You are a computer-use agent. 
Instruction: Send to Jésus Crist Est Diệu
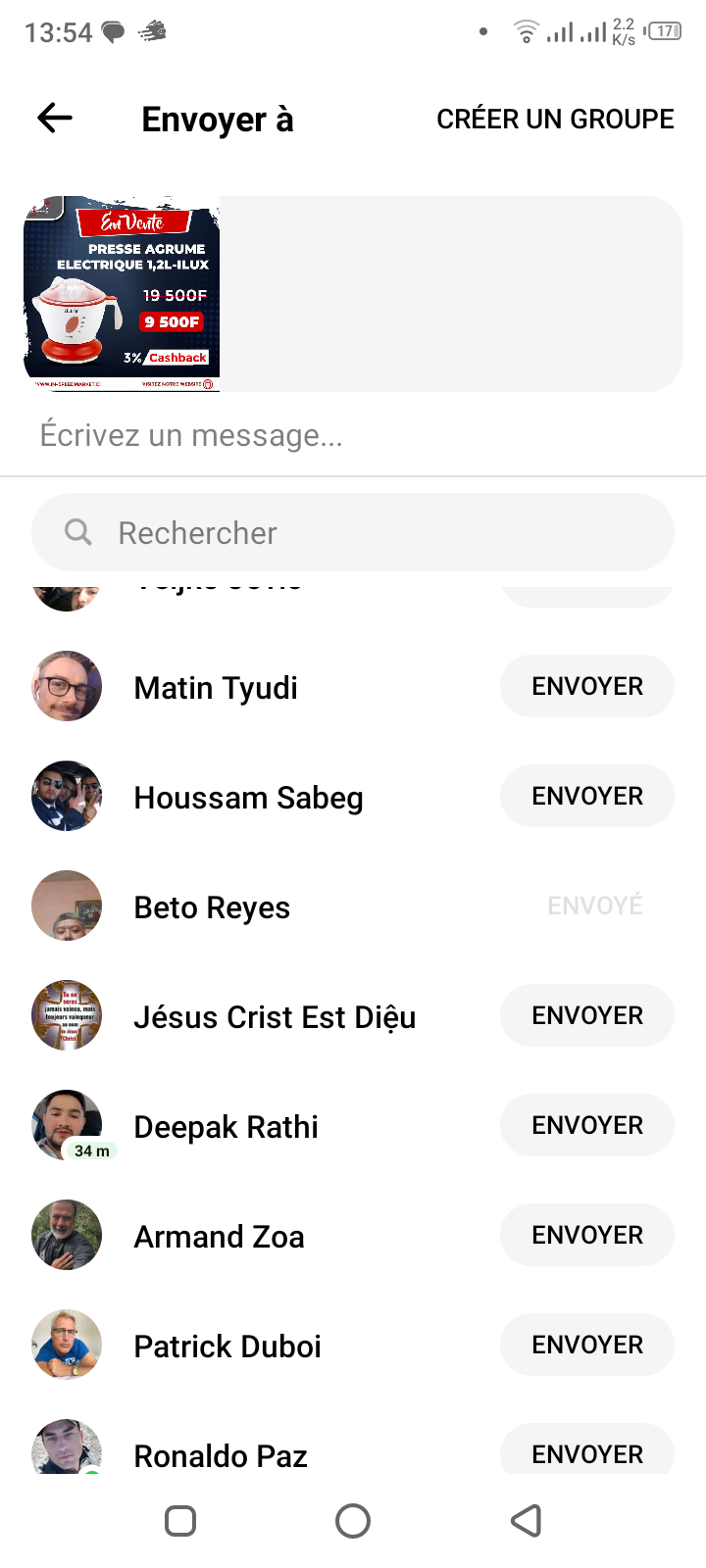click(586, 1015)
